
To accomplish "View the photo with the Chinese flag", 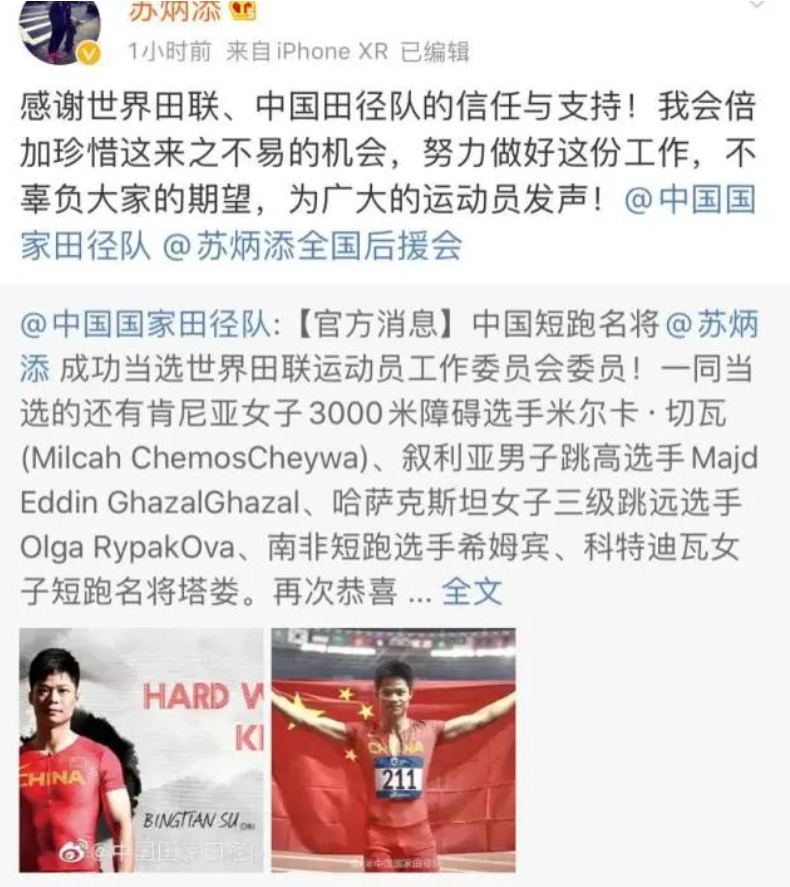I will 394,750.
